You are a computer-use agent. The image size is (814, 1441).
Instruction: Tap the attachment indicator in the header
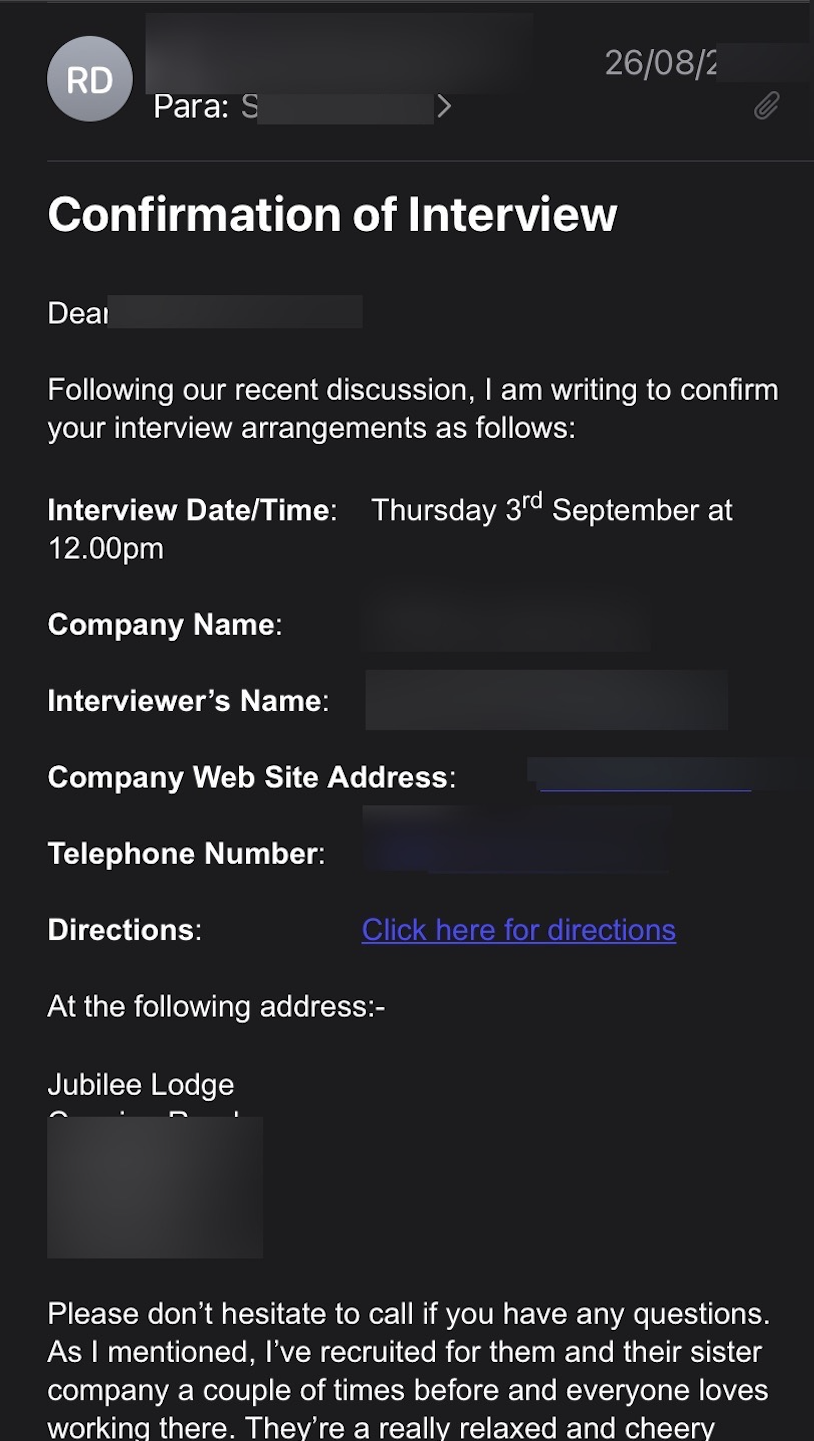coord(766,105)
